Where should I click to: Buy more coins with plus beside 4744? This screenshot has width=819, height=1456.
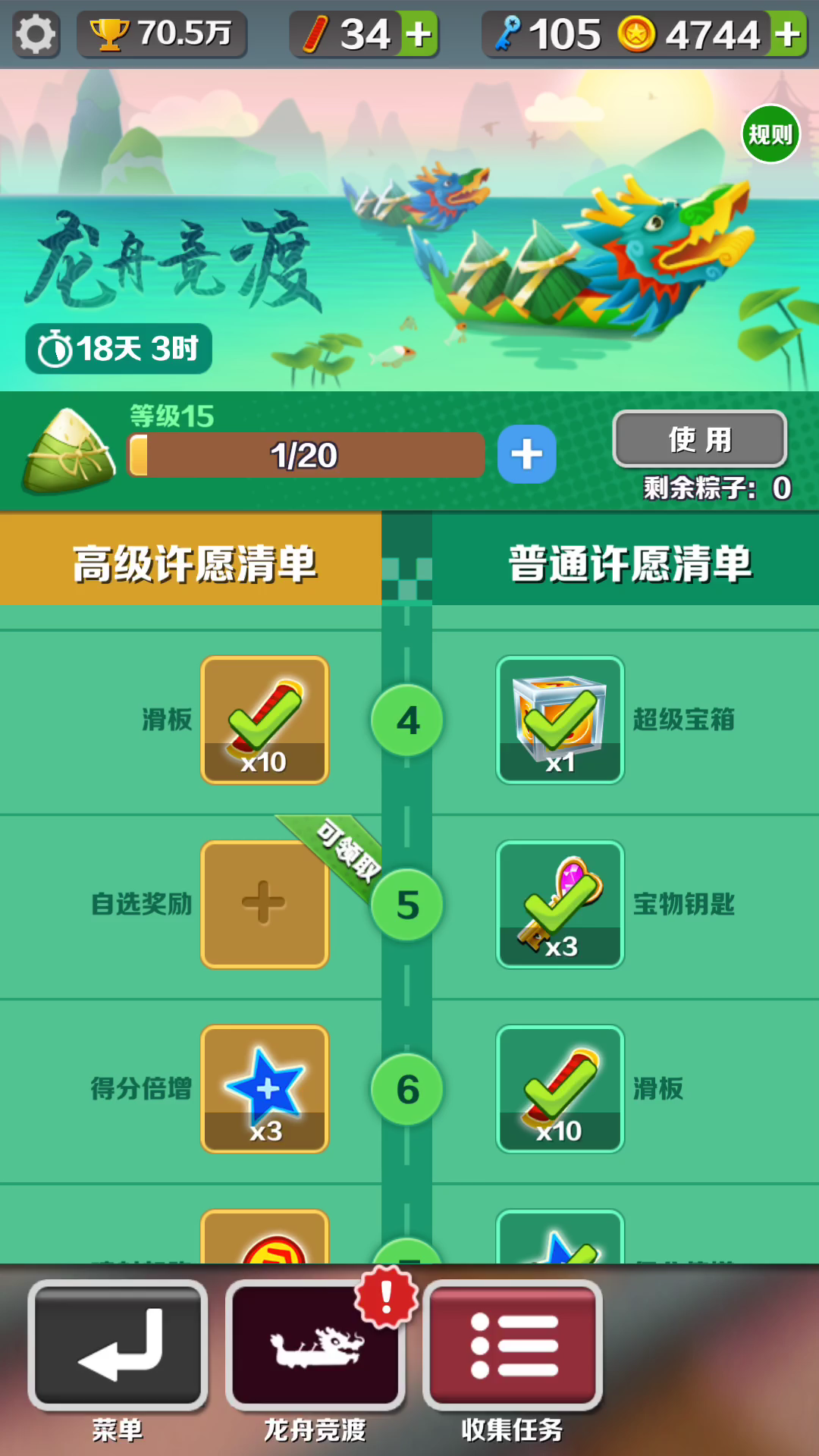788,34
